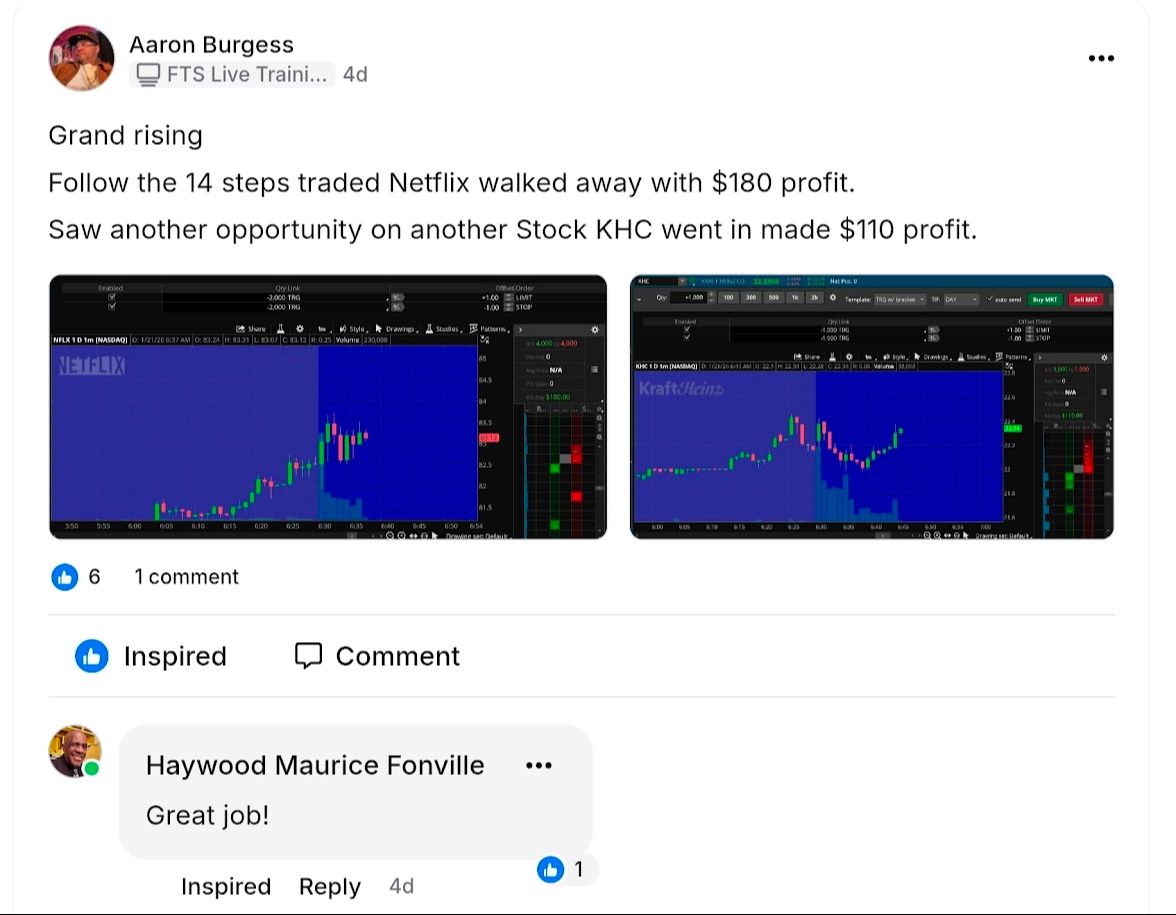Open Aaron Burgess's profile picture
The width and height of the screenshot is (1176, 915).
pos(81,59)
